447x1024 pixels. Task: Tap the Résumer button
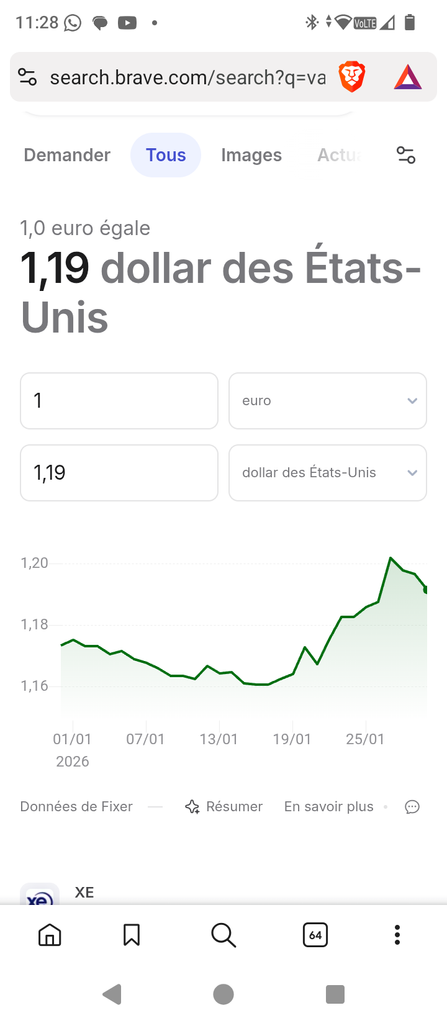click(224, 807)
